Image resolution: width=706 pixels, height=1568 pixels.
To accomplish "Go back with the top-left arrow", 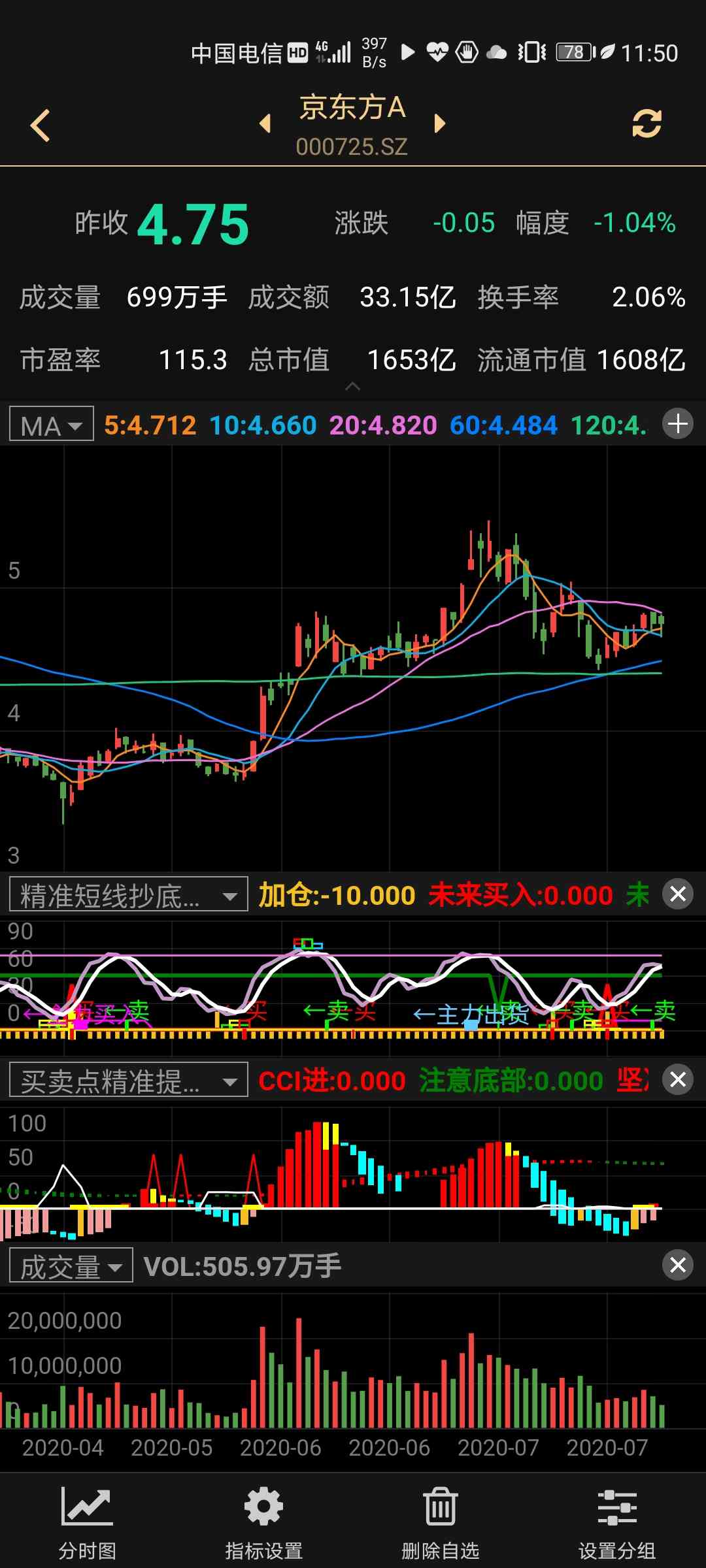I will pyautogui.click(x=41, y=125).
